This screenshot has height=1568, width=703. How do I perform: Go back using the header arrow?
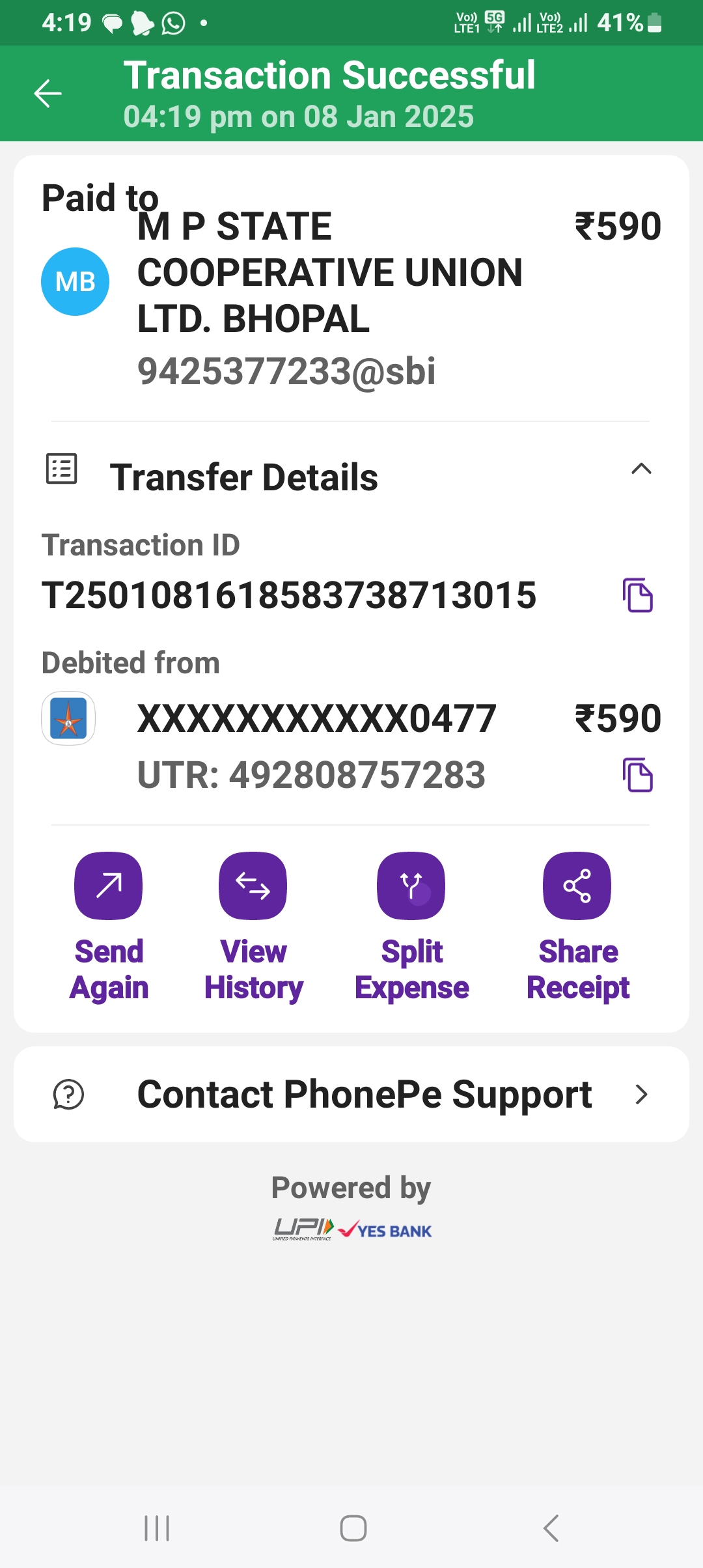coord(48,94)
